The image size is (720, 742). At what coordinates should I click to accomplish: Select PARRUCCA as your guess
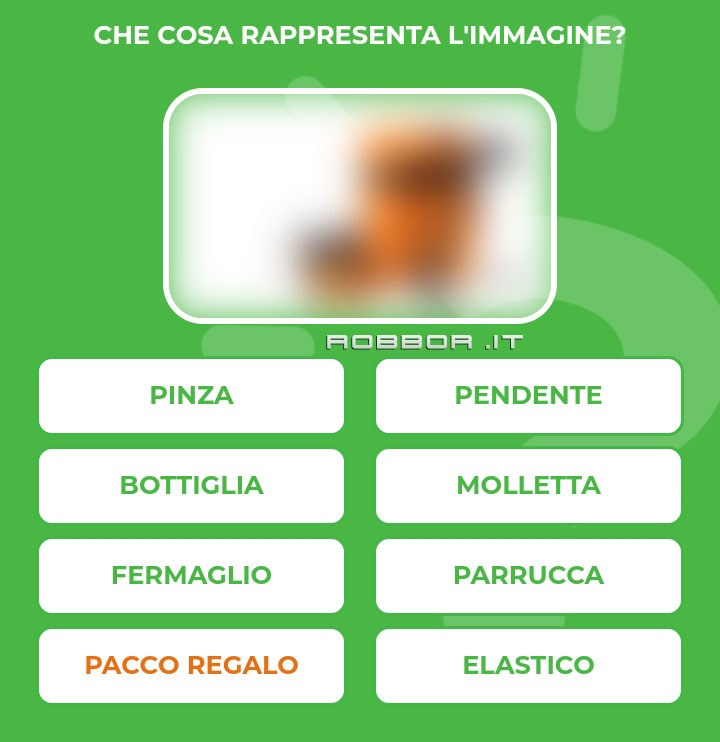click(x=528, y=576)
